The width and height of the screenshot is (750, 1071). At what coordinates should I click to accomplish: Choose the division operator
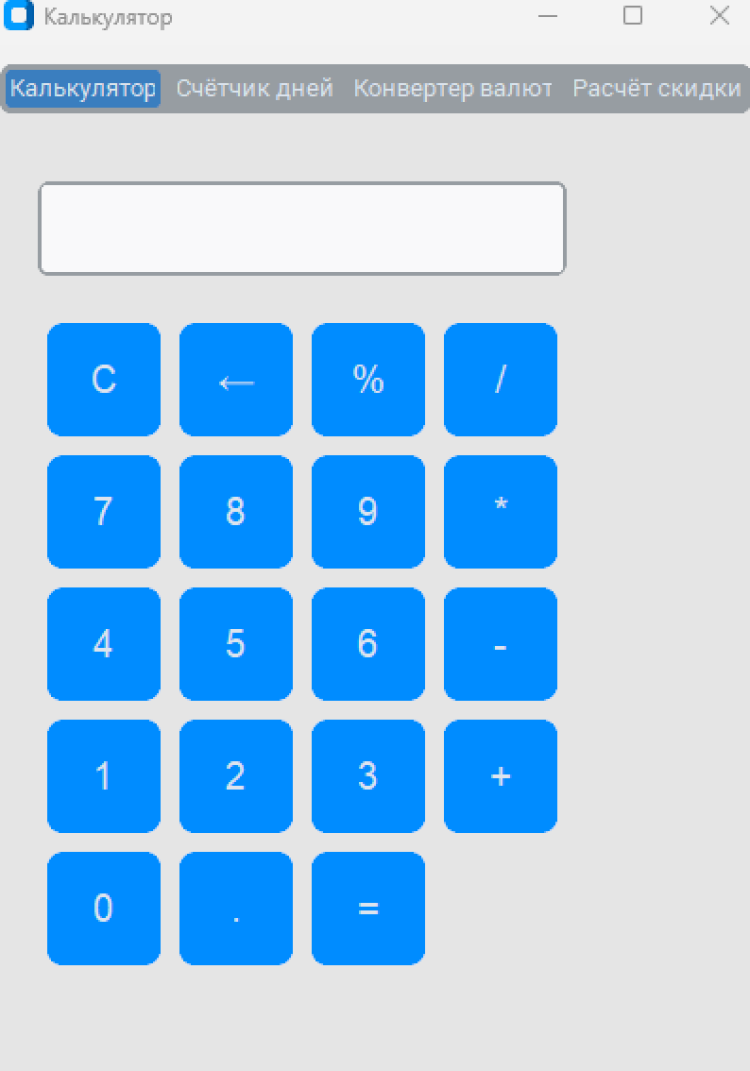[500, 380]
